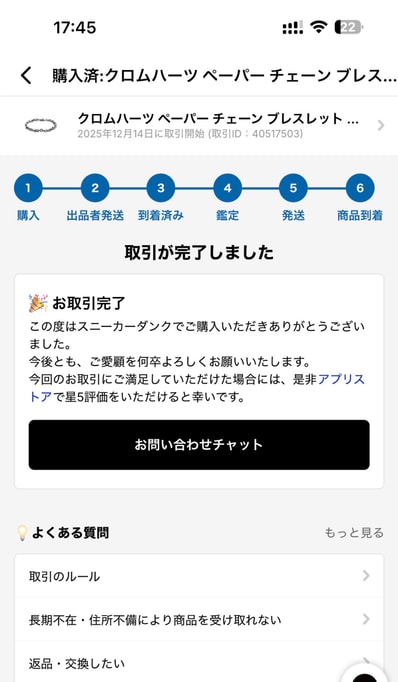The image size is (398, 682).
Task: Open 長期不在・住所不備により商品を受け取れない
Action: click(199, 619)
